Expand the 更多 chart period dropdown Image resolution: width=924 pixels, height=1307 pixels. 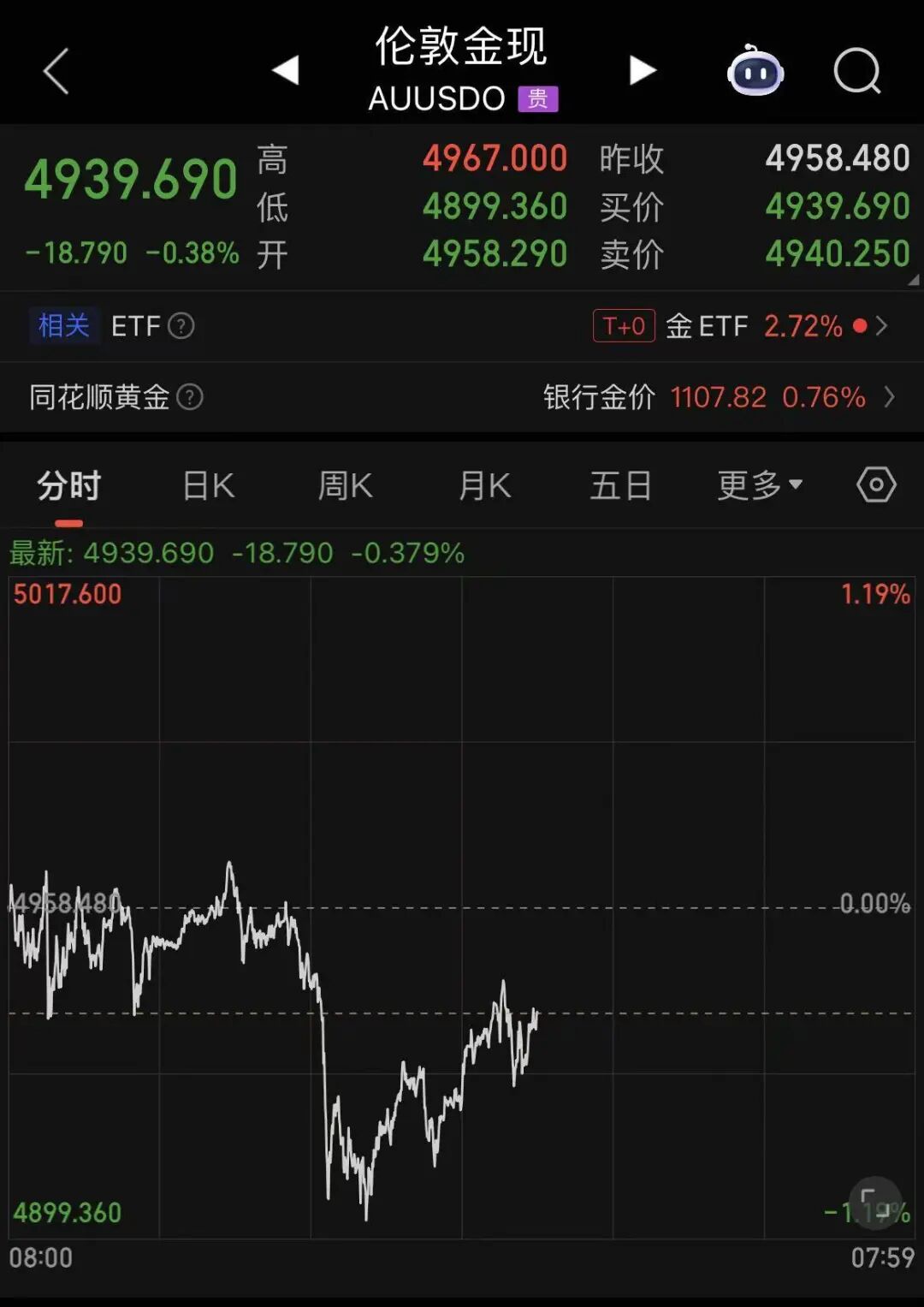(760, 486)
